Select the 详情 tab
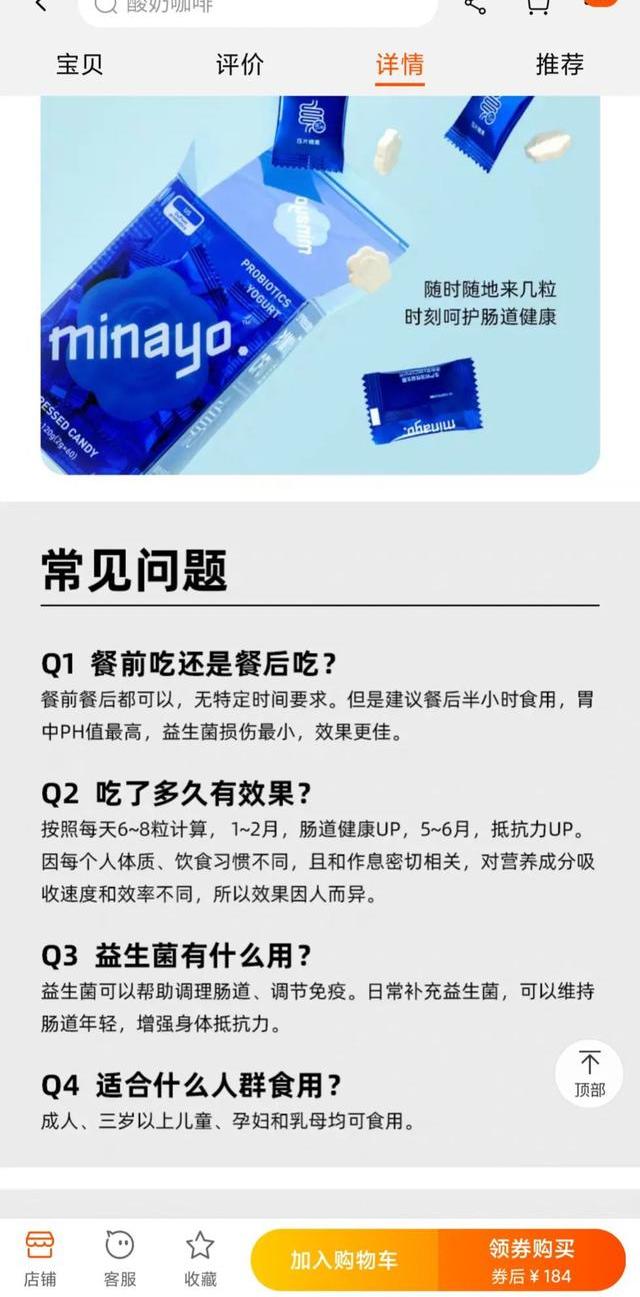The image size is (640, 1297). pyautogui.click(x=400, y=65)
